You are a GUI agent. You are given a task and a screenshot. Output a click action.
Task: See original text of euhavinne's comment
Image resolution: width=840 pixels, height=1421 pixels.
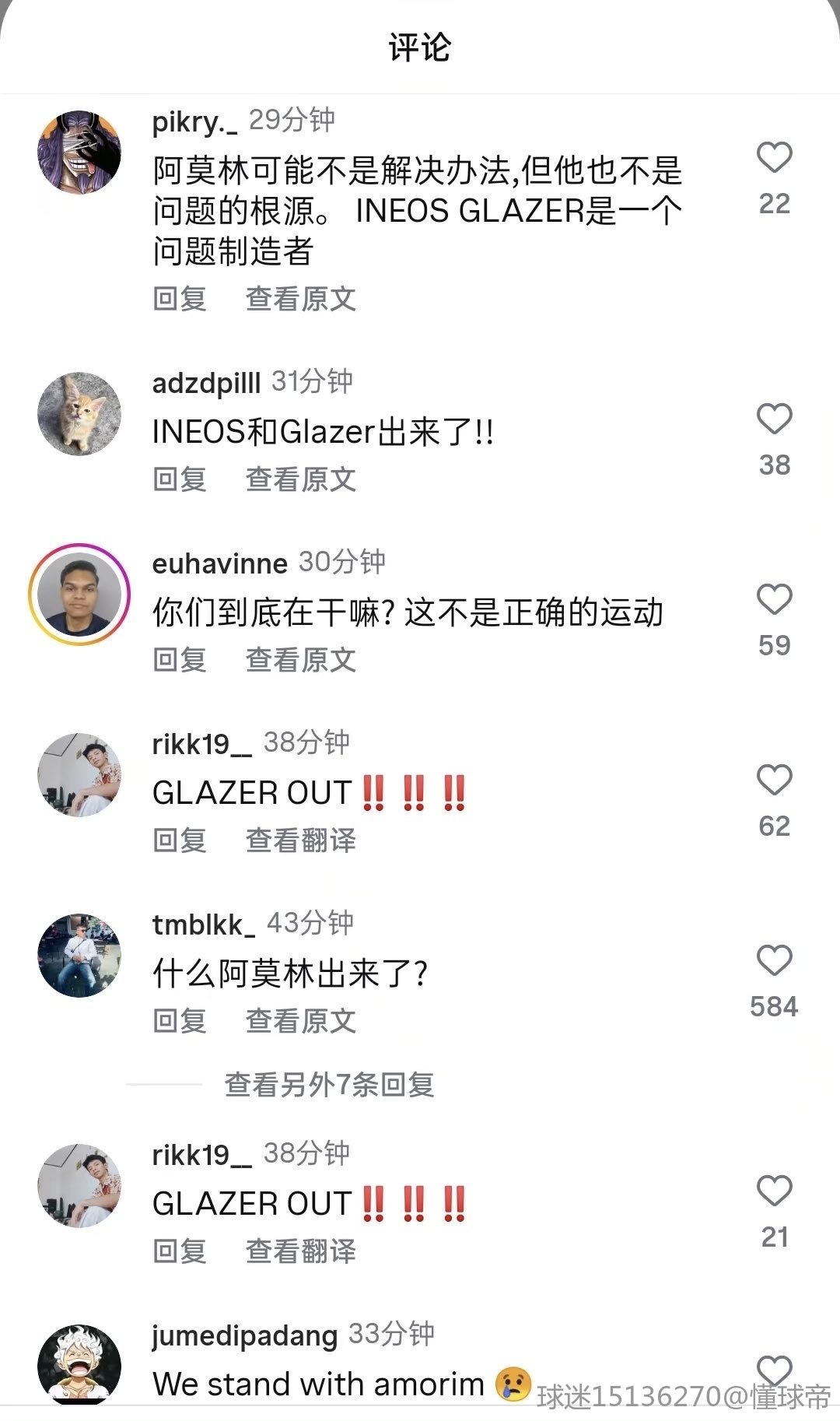click(301, 660)
